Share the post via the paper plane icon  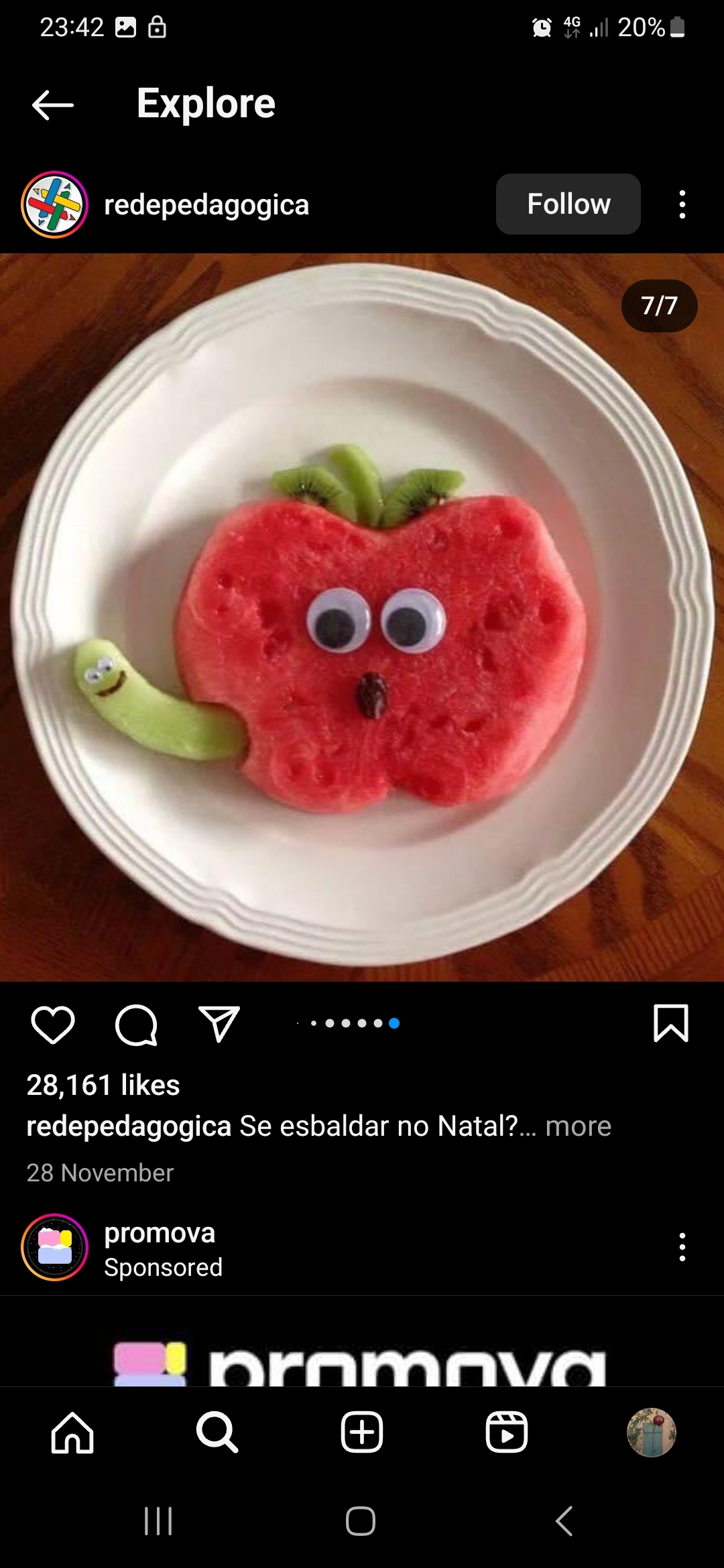coord(219,1024)
